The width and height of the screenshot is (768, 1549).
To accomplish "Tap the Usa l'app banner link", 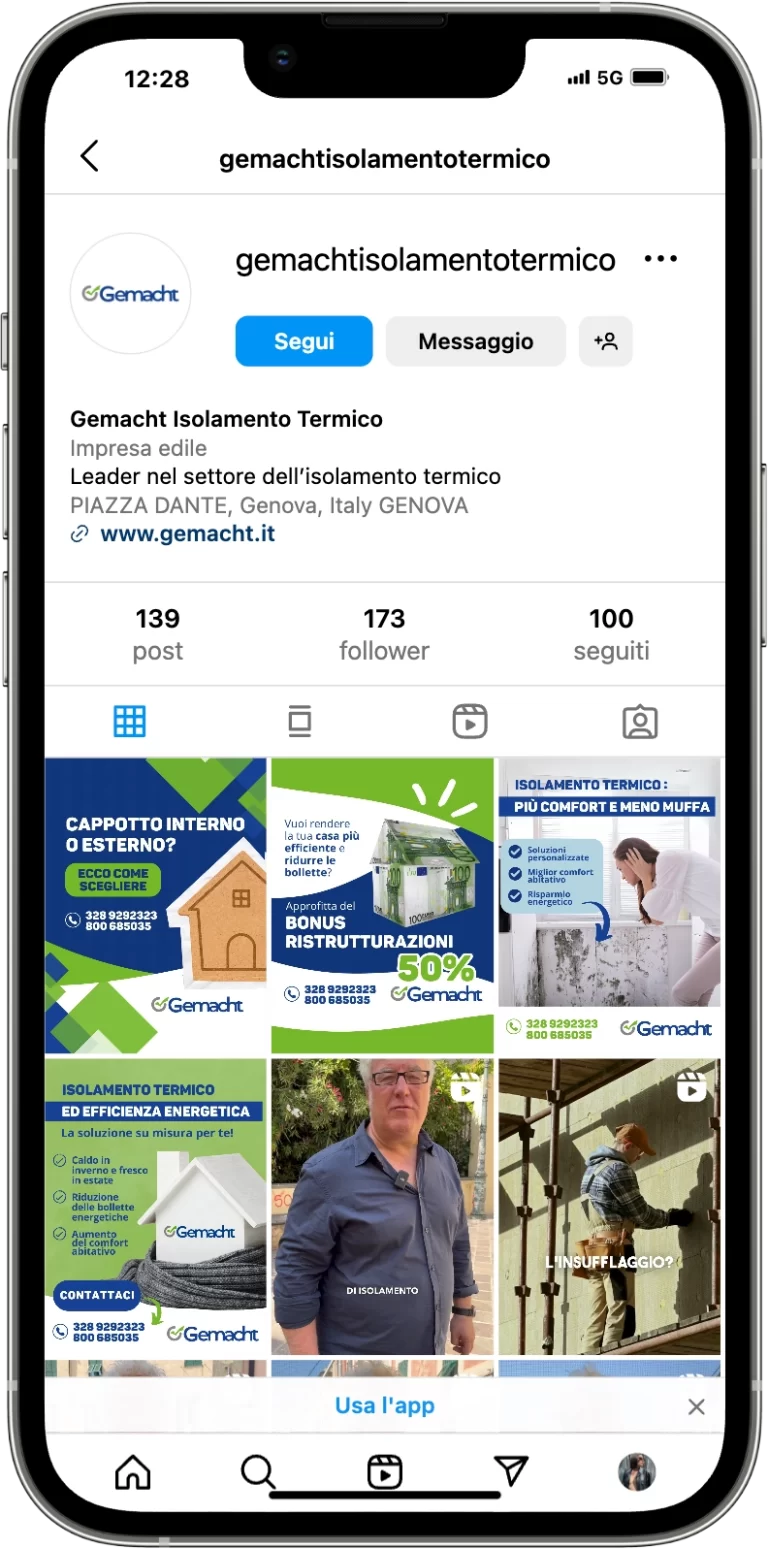I will pyautogui.click(x=384, y=1405).
